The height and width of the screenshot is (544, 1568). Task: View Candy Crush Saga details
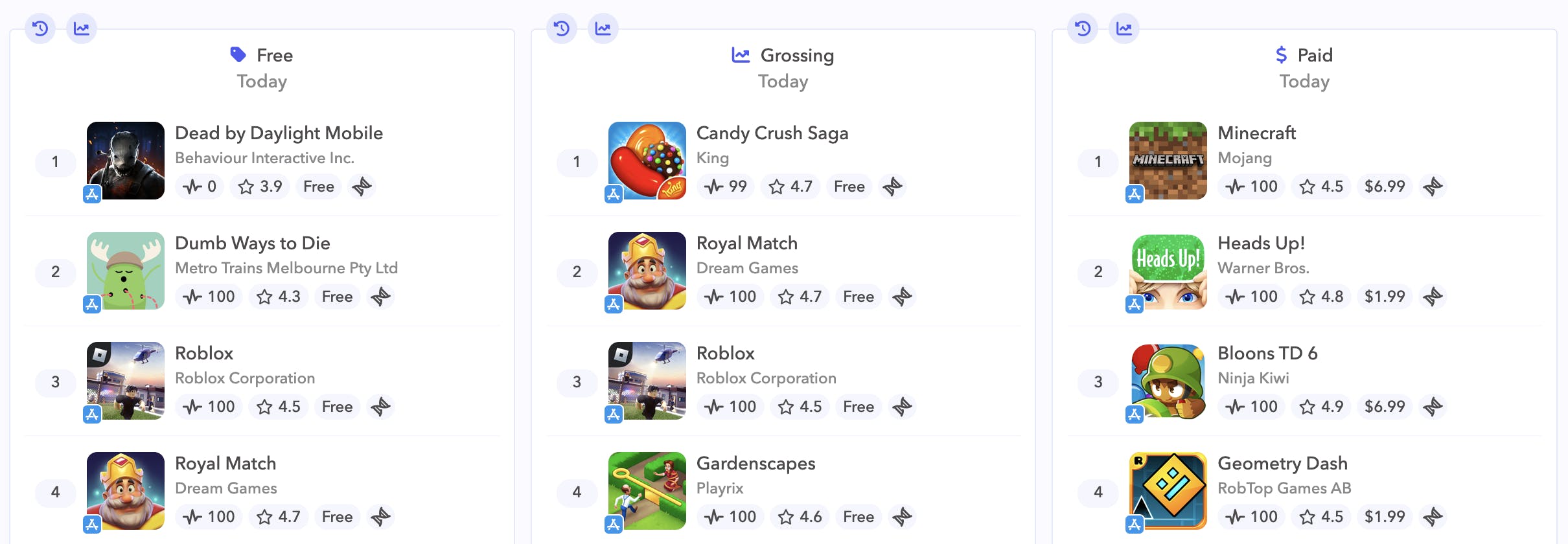pyautogui.click(x=772, y=133)
